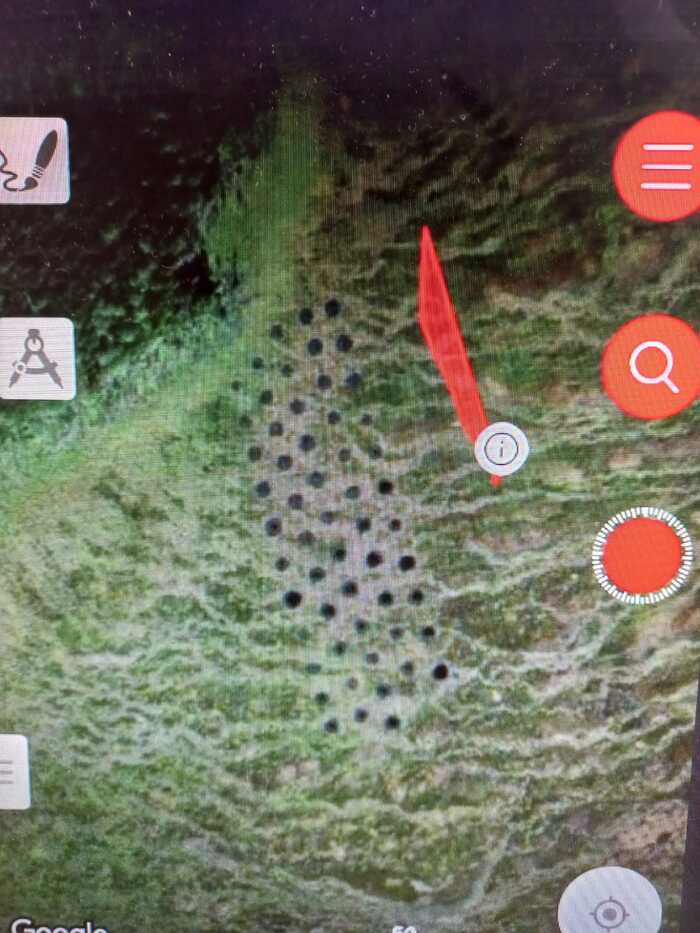Center map on my location
700x933 pixels.
(x=609, y=908)
